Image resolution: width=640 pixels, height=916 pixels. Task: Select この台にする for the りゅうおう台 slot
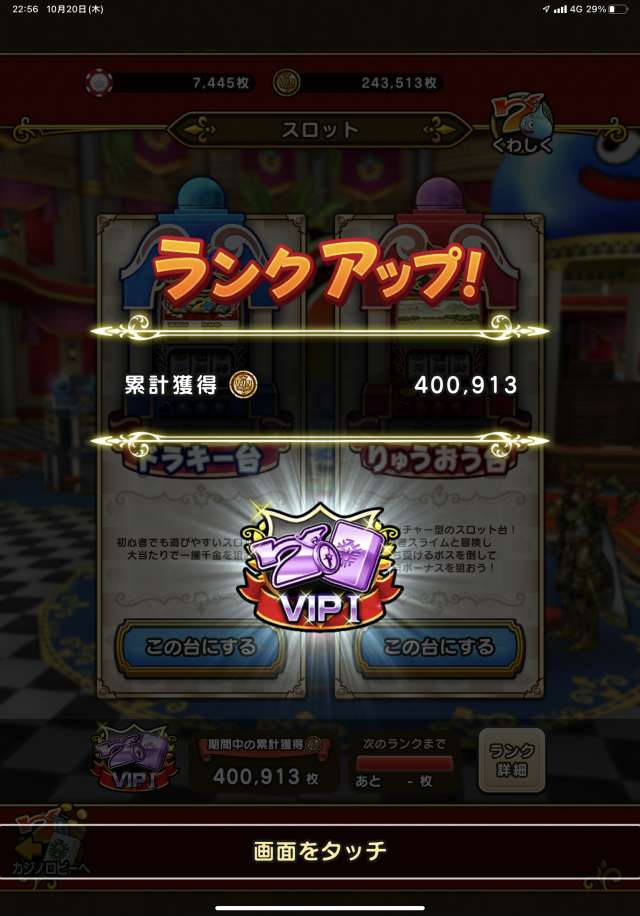click(x=439, y=648)
